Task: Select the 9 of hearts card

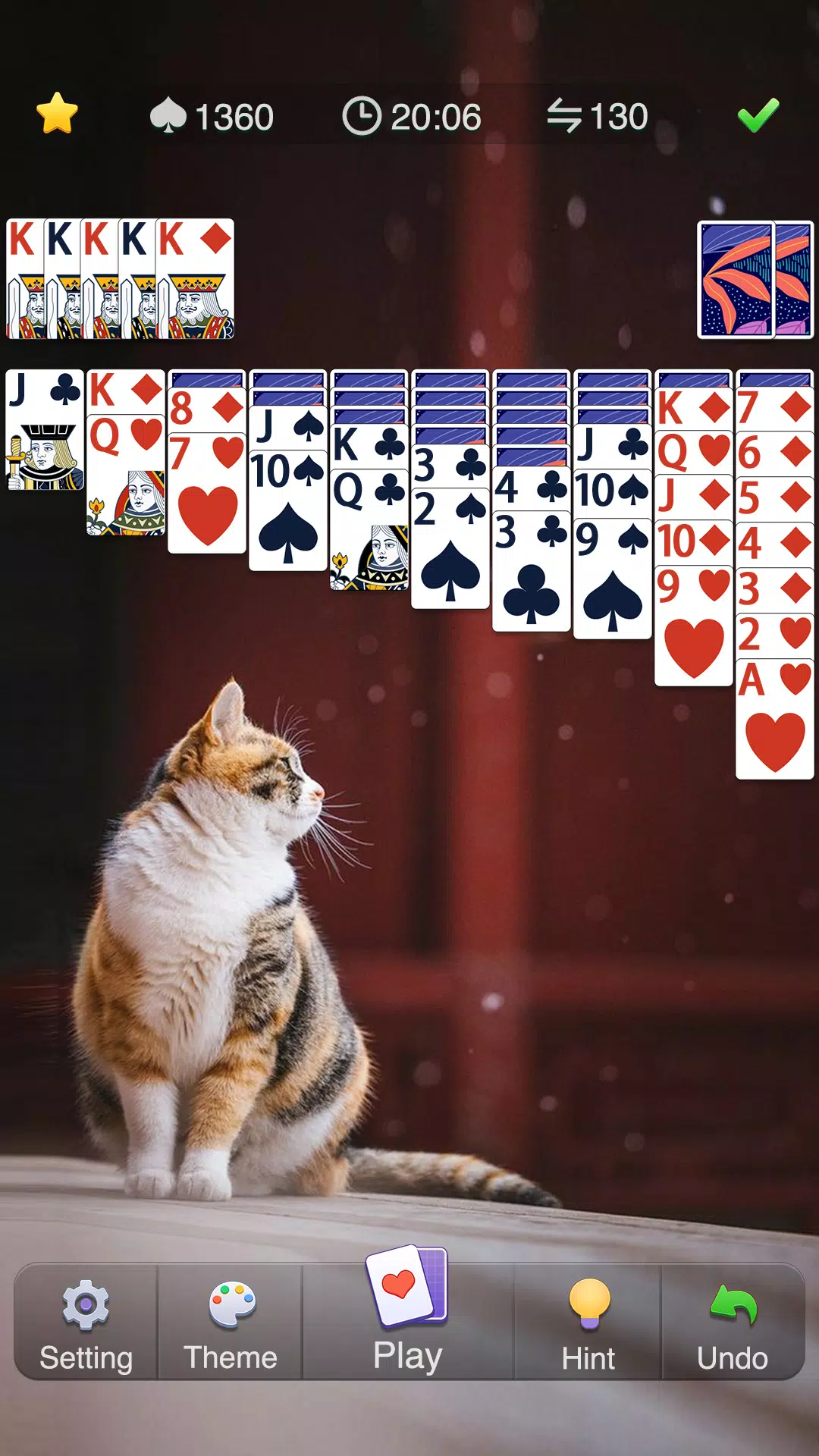Action: [x=693, y=629]
